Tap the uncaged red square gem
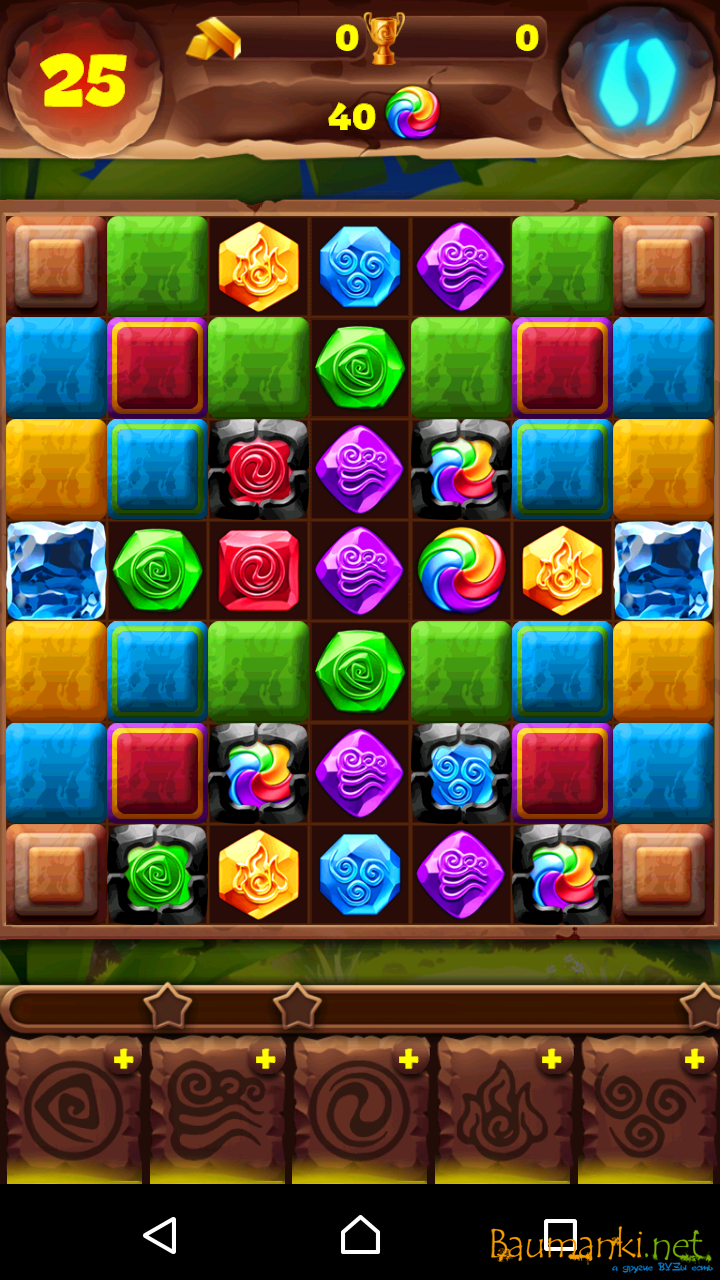 pyautogui.click(x=258, y=570)
